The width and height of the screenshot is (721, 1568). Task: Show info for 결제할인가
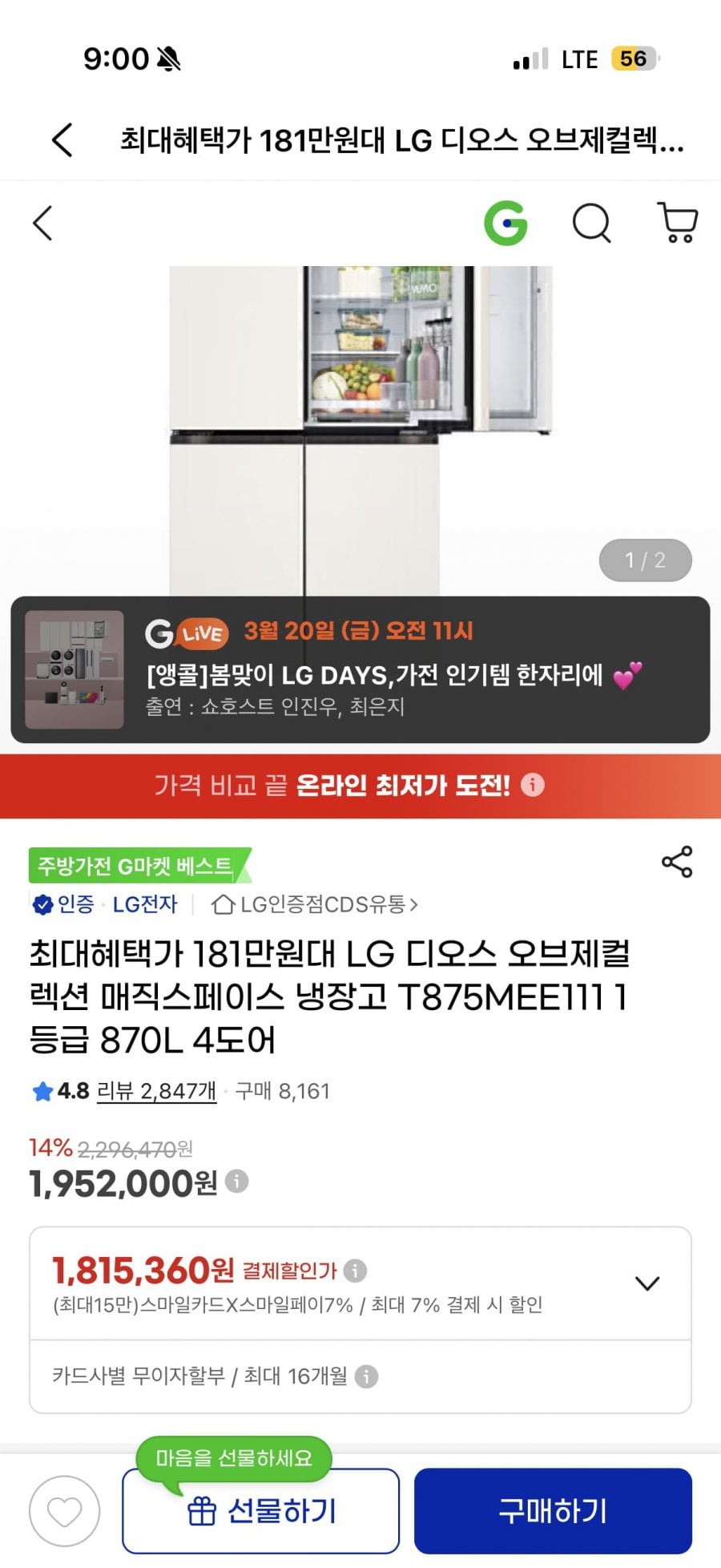point(355,1271)
